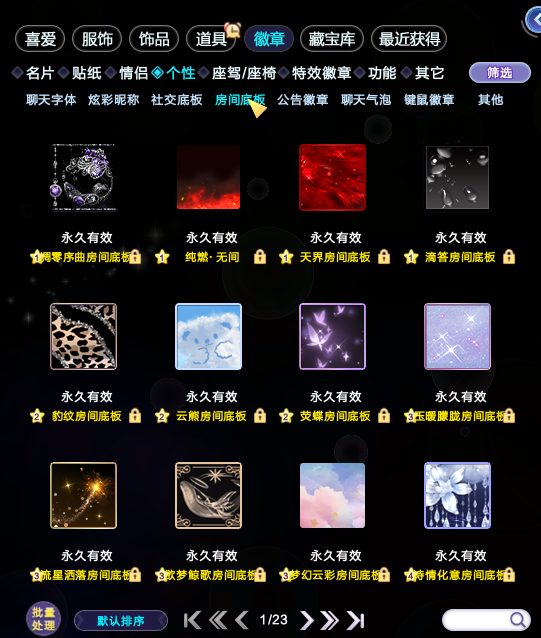Jump to the last page
The image size is (541, 638).
(356, 620)
